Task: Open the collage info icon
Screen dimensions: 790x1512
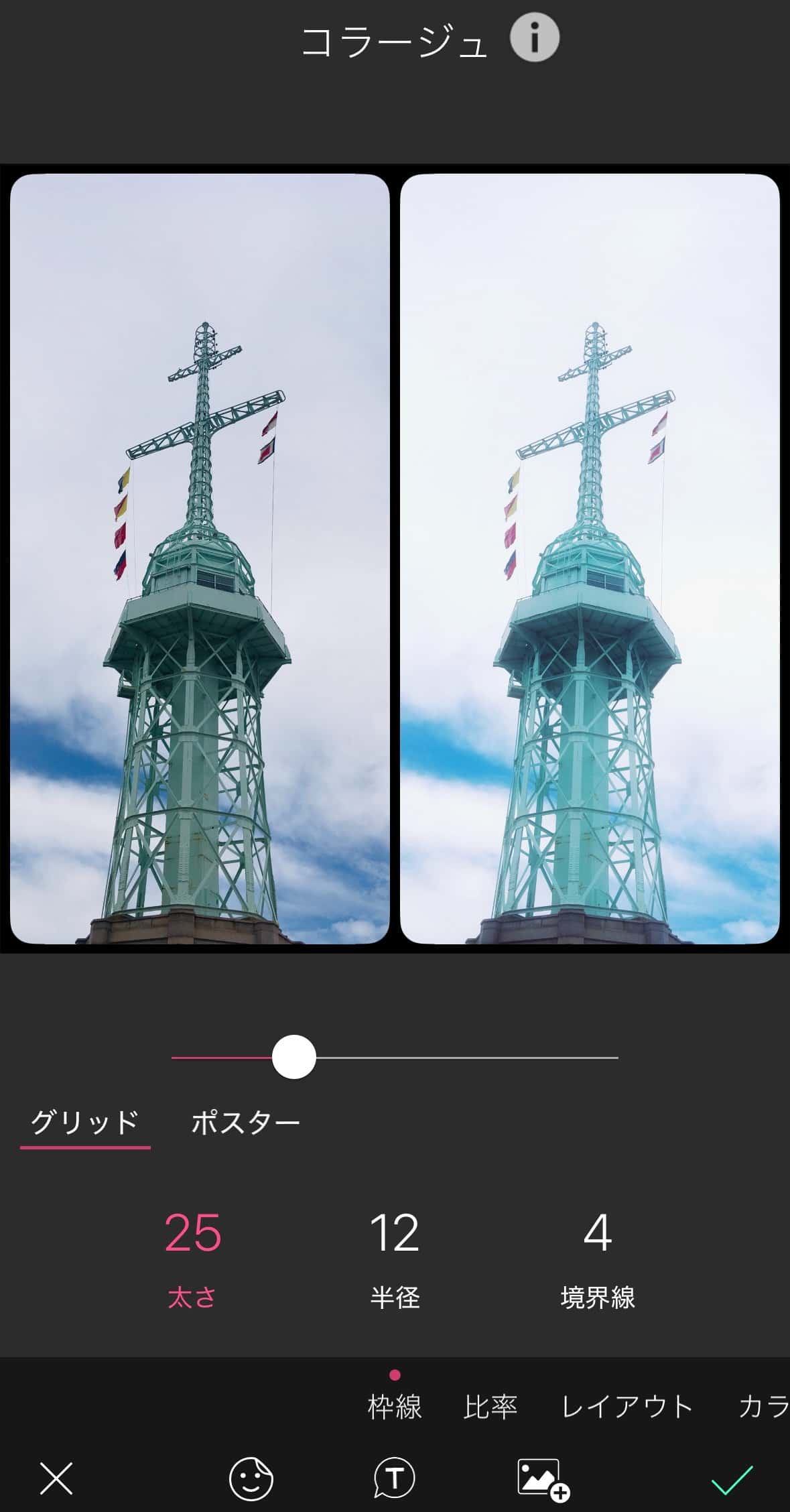Action: [x=534, y=40]
